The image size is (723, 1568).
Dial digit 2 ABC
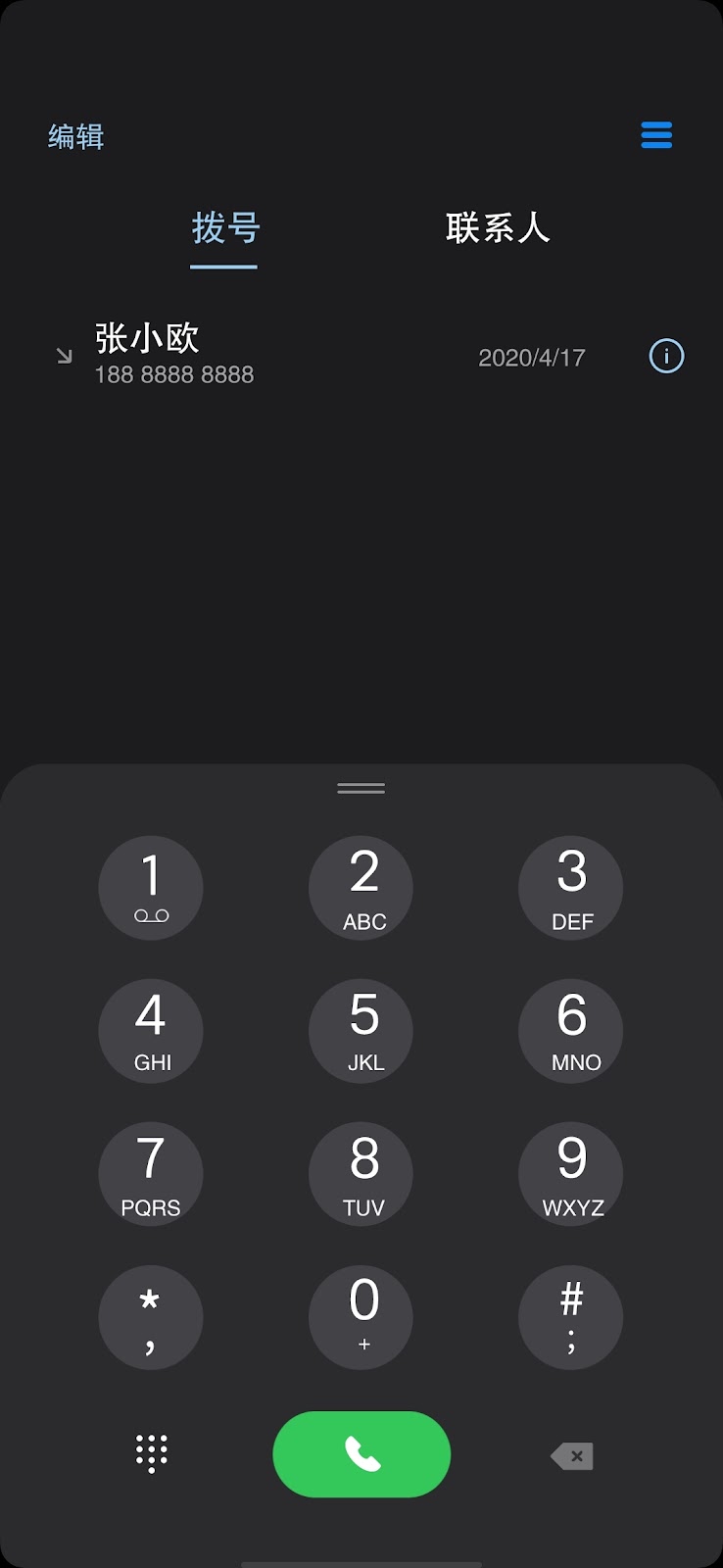click(x=361, y=888)
